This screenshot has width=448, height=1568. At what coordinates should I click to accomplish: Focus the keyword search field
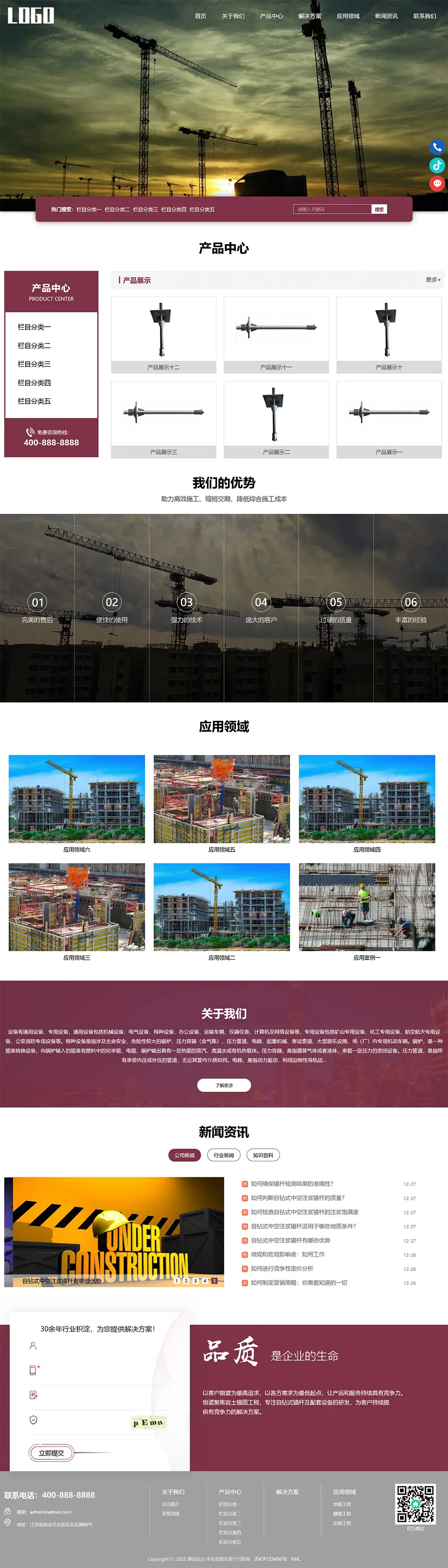pos(332,209)
